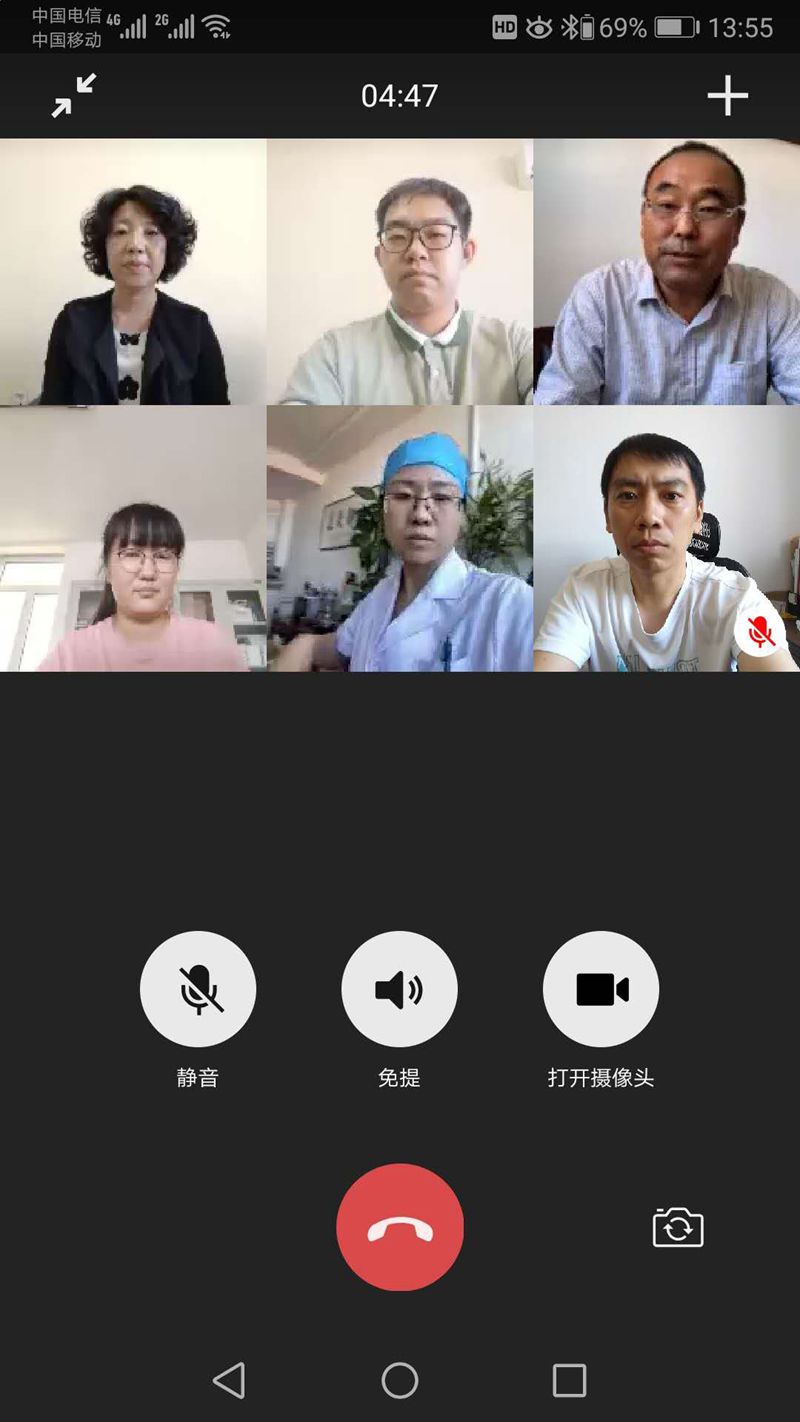Hang up the call
Image resolution: width=800 pixels, height=1422 pixels.
tap(399, 1227)
